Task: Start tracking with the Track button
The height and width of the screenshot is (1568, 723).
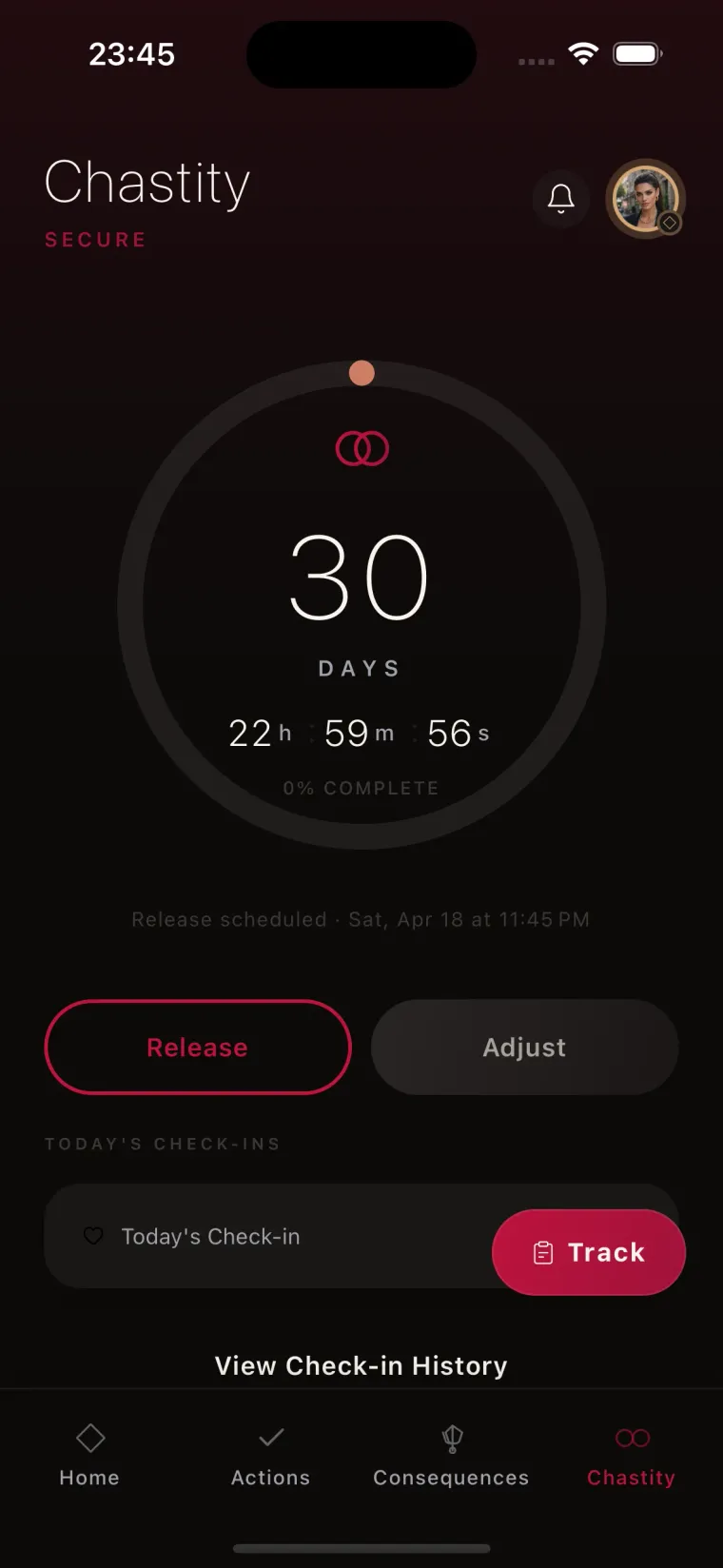Action: click(x=588, y=1252)
